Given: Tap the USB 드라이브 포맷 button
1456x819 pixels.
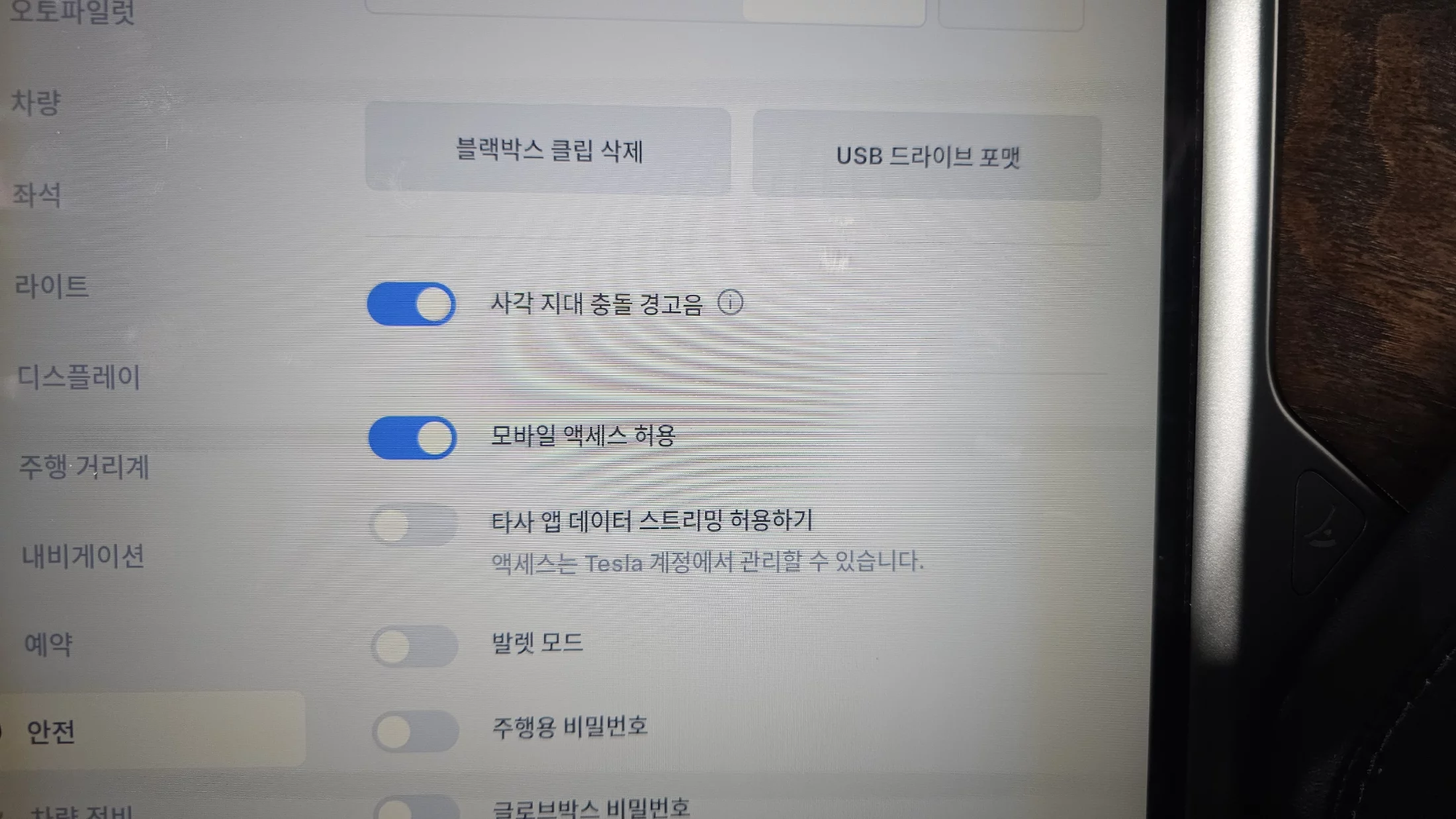Looking at the screenshot, I should (927, 157).
